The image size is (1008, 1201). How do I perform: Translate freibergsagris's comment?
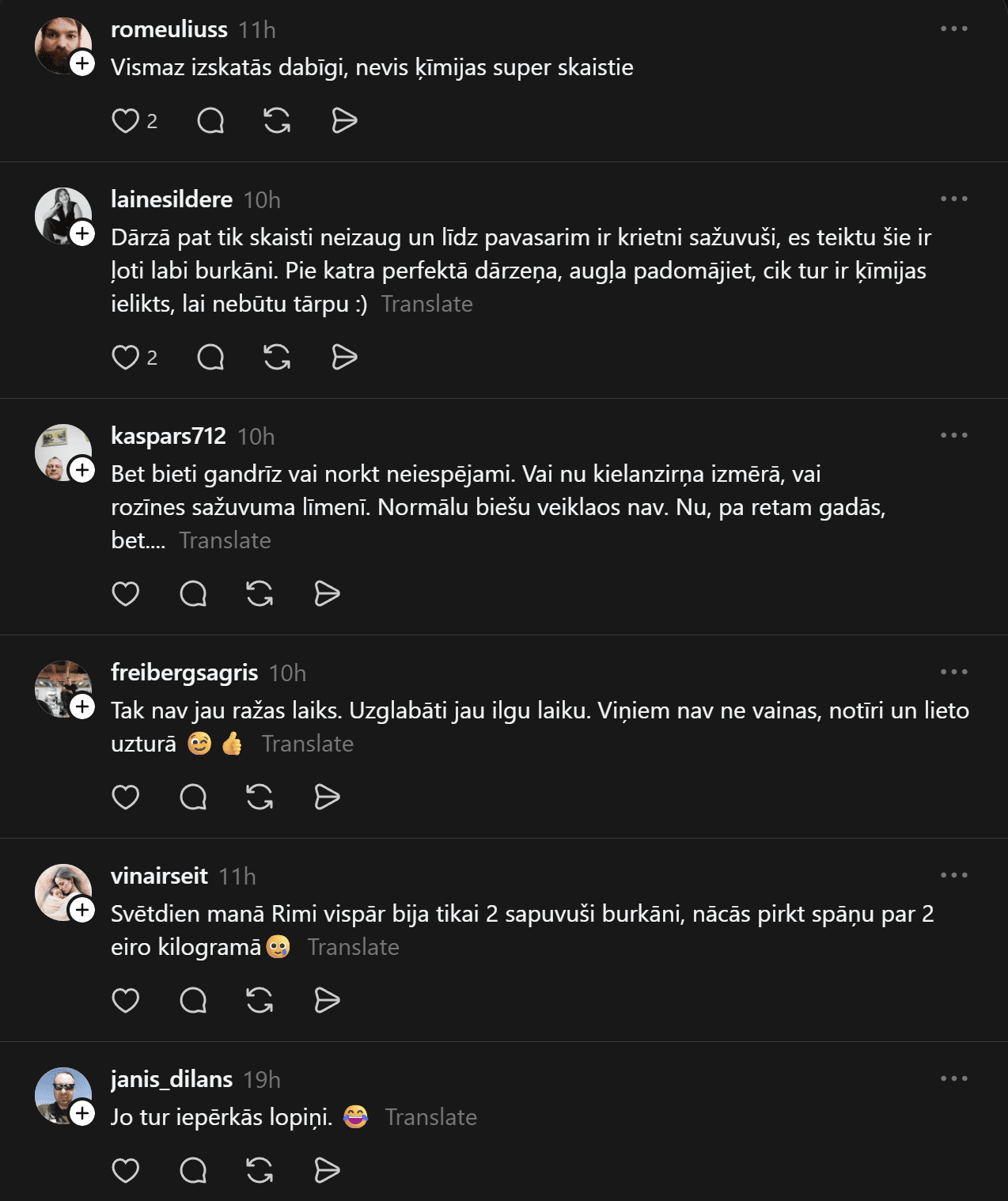coord(307,744)
